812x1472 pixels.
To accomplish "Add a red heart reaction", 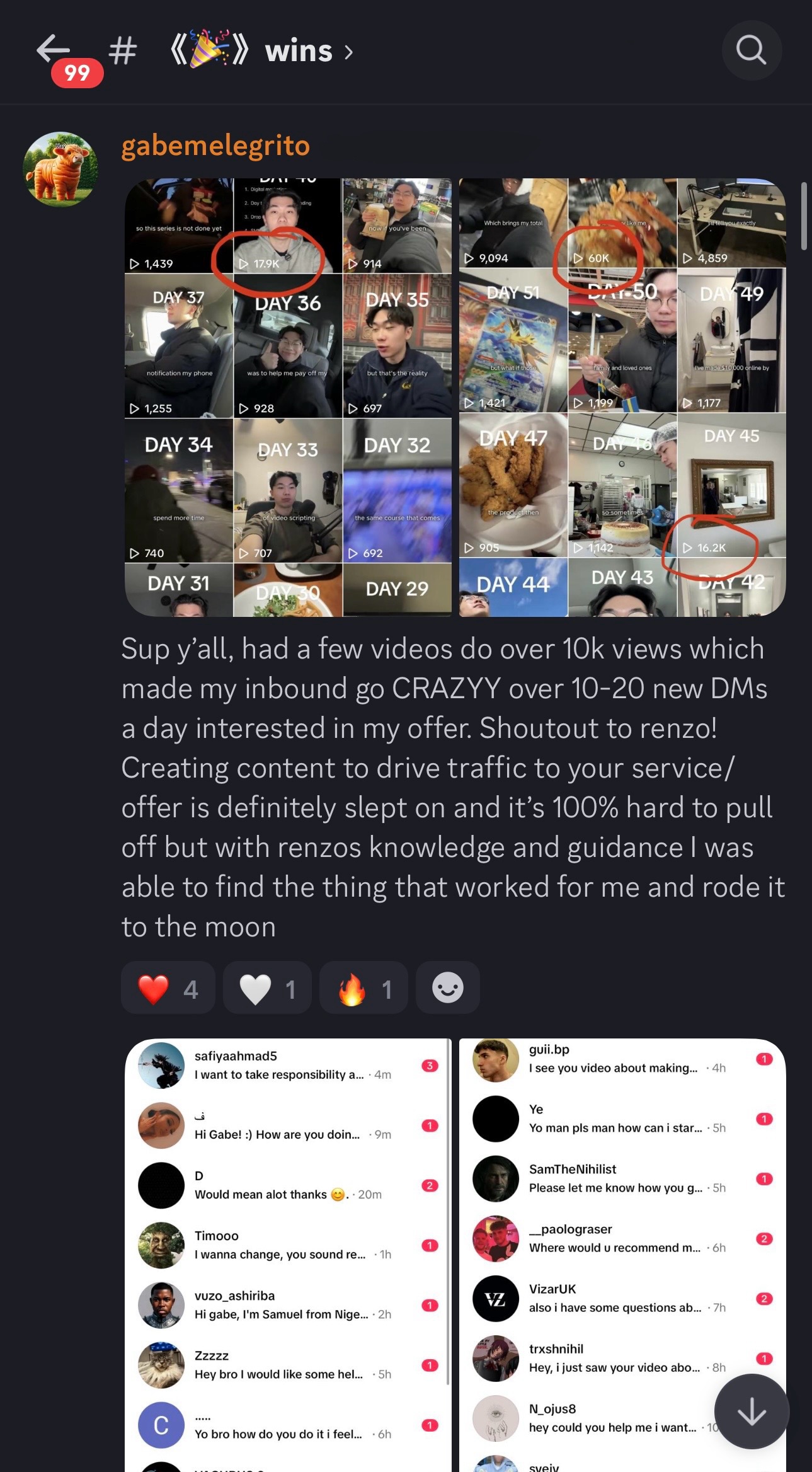I will tap(168, 988).
